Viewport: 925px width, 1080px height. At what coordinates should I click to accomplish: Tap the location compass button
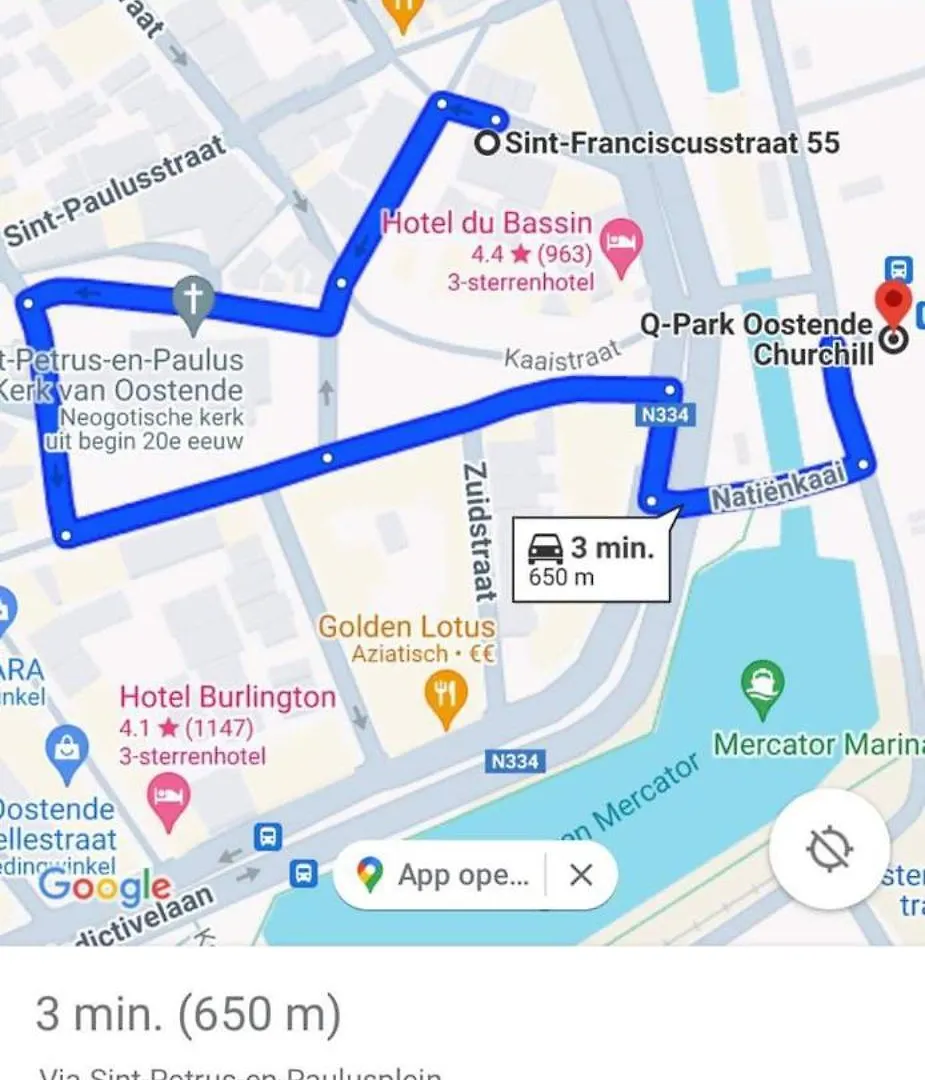click(x=829, y=849)
